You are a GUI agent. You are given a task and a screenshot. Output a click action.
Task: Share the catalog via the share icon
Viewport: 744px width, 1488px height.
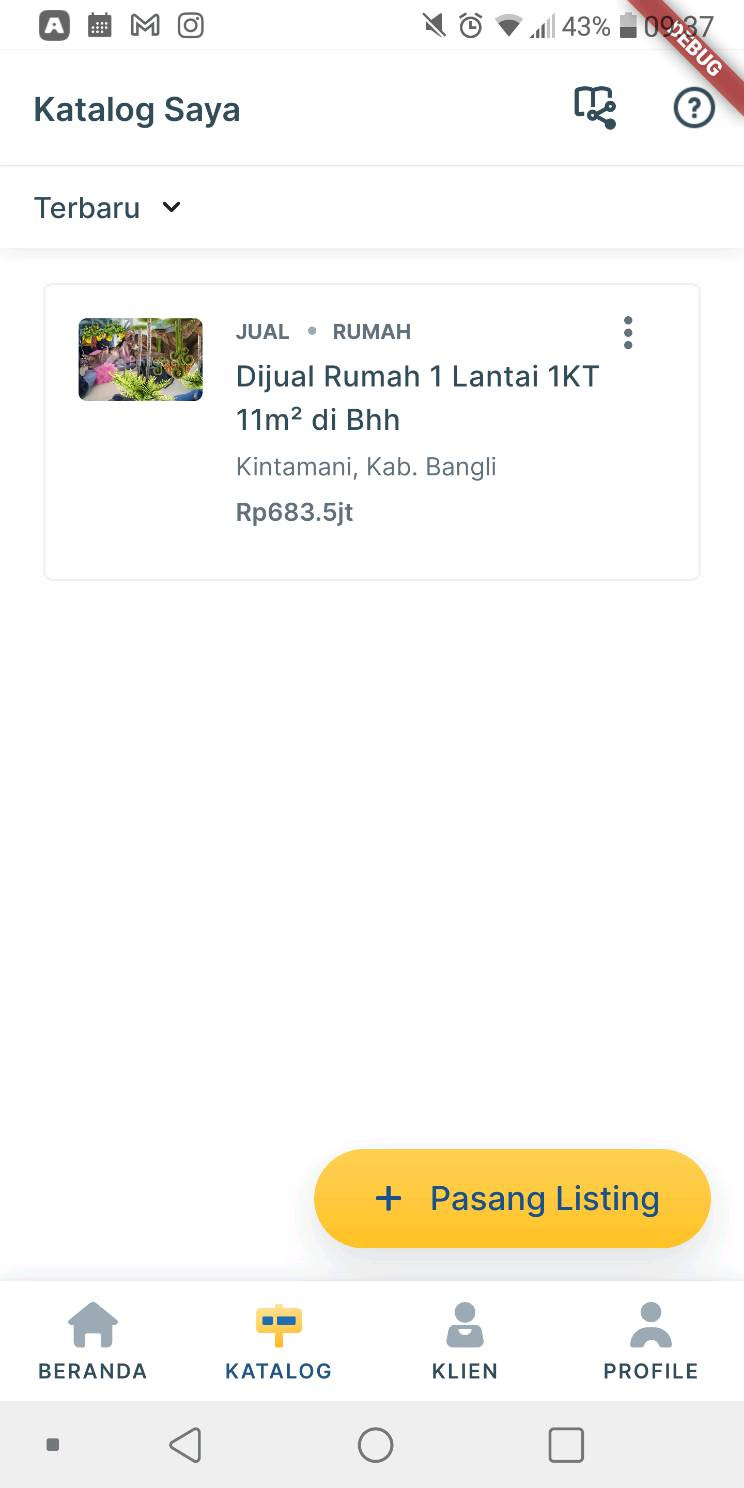(x=595, y=108)
